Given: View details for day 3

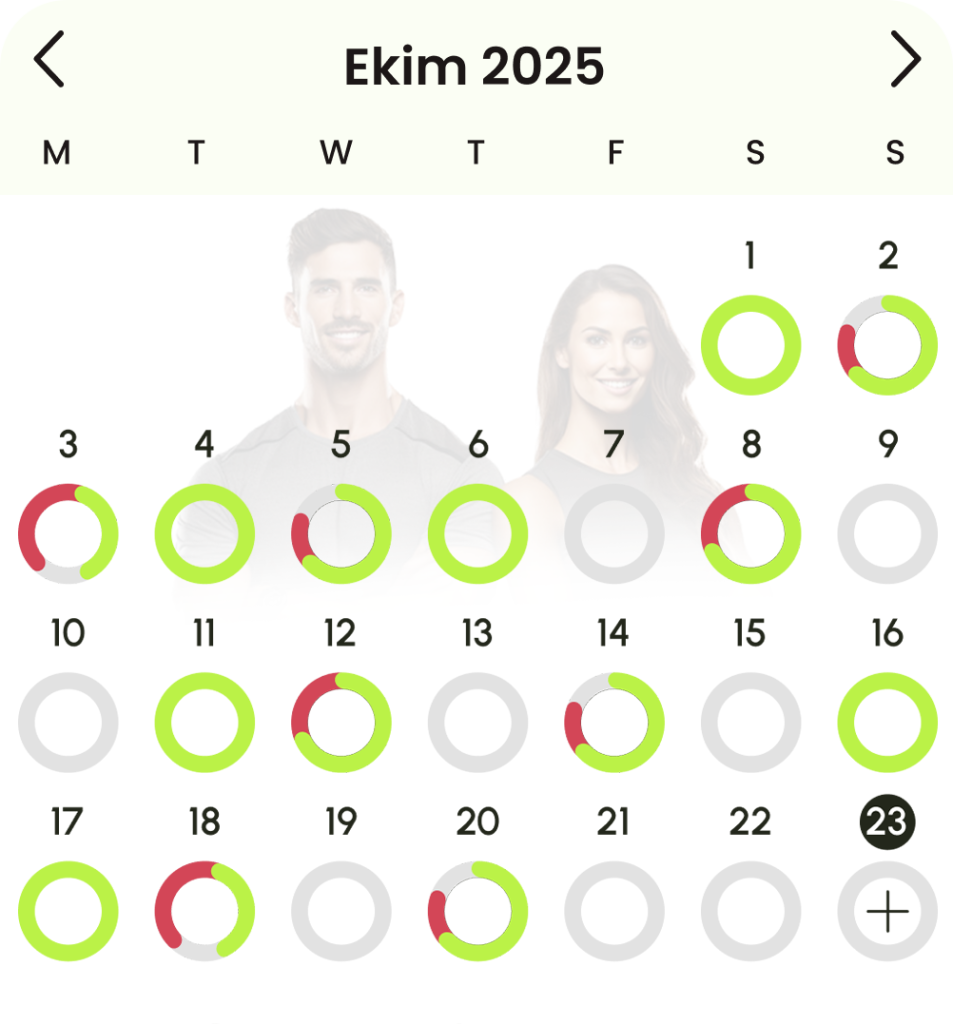Looking at the screenshot, I should 68,534.
